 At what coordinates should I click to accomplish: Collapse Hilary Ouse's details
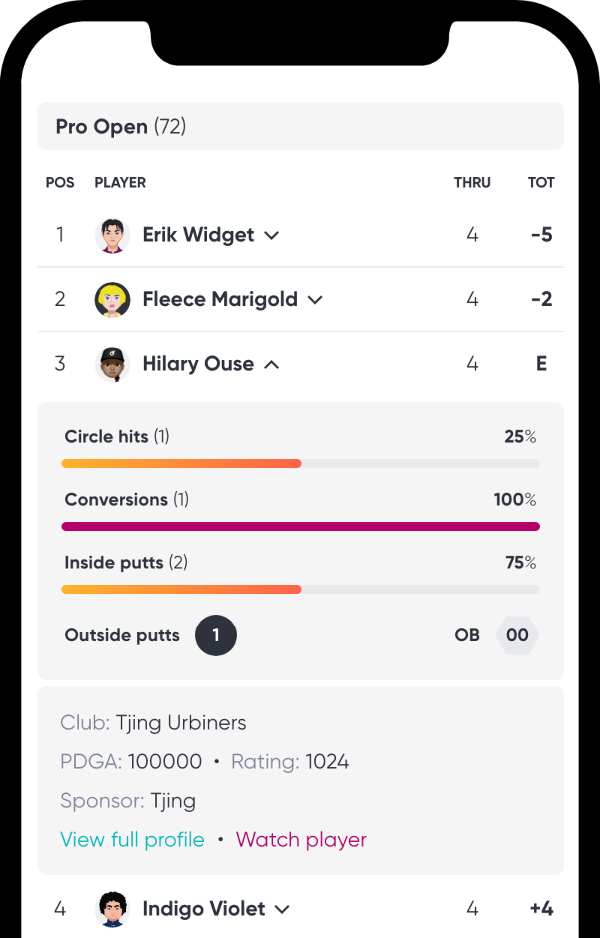coord(271,365)
